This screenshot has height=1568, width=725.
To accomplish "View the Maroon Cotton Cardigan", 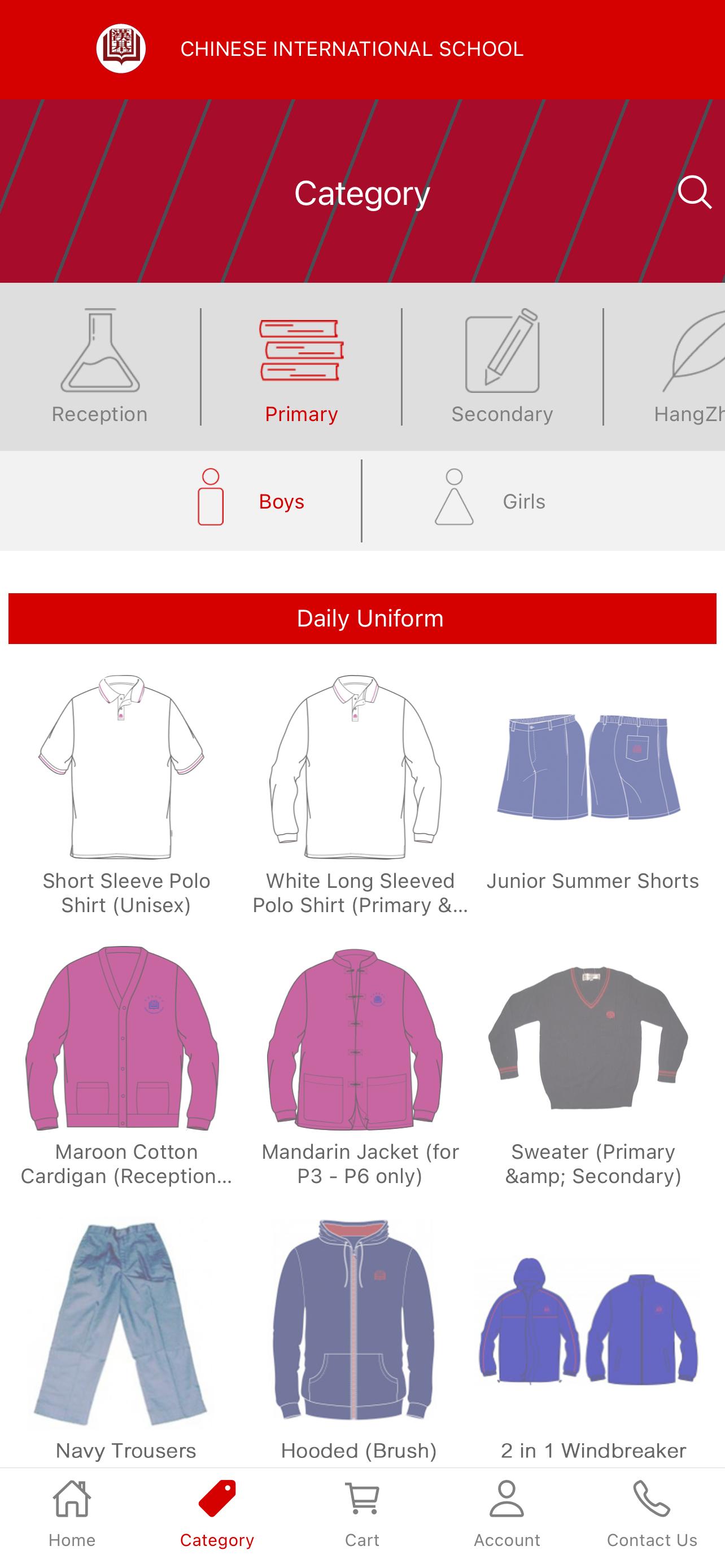I will 126,1065.
